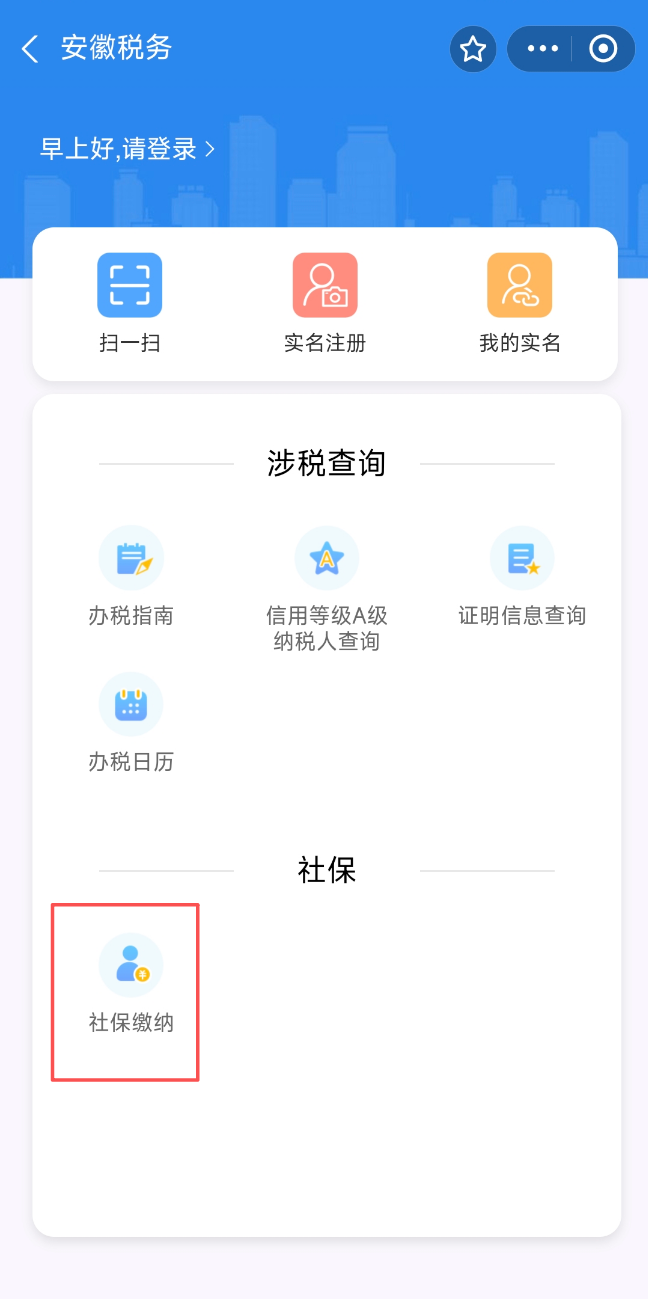Tap 早上好,请登录 to log in

click(127, 149)
